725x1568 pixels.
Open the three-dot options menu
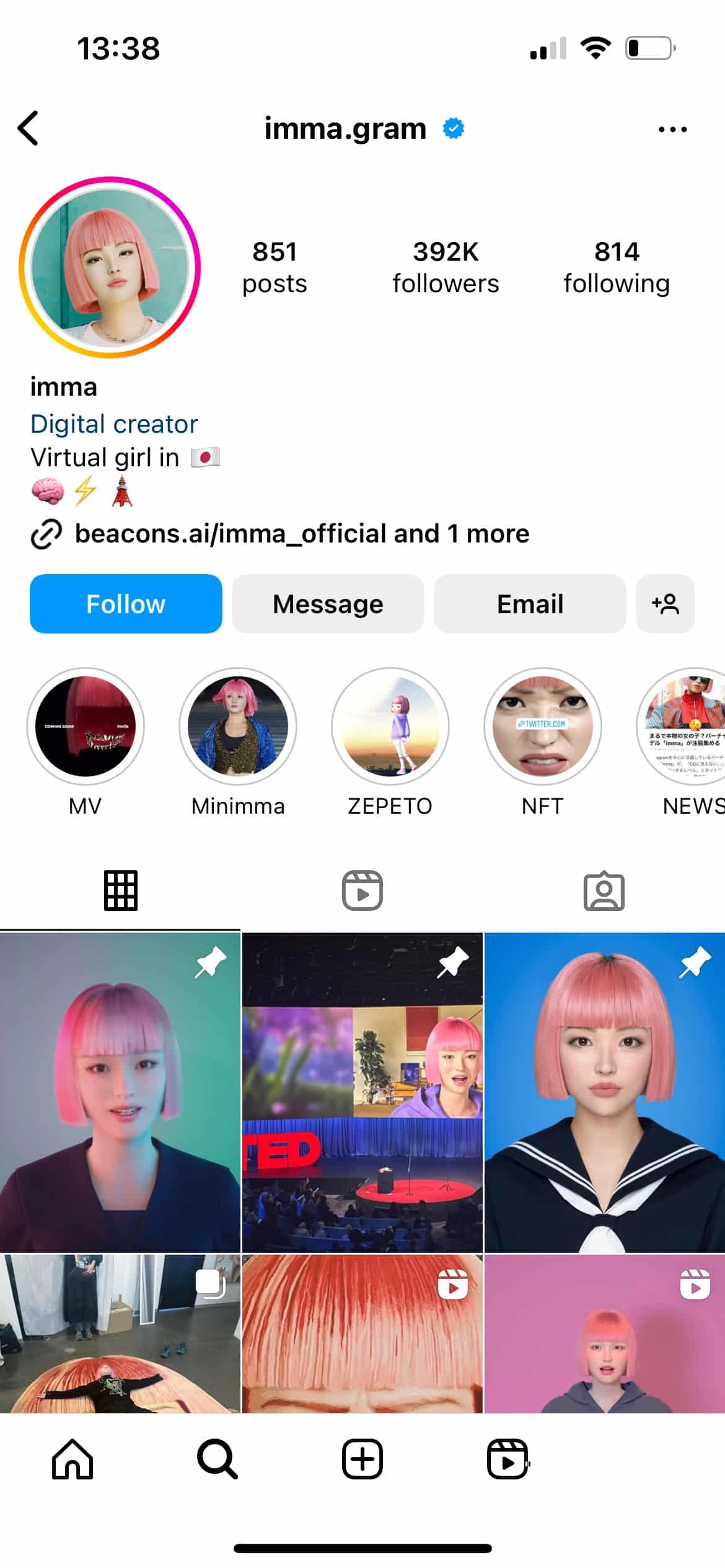[672, 129]
